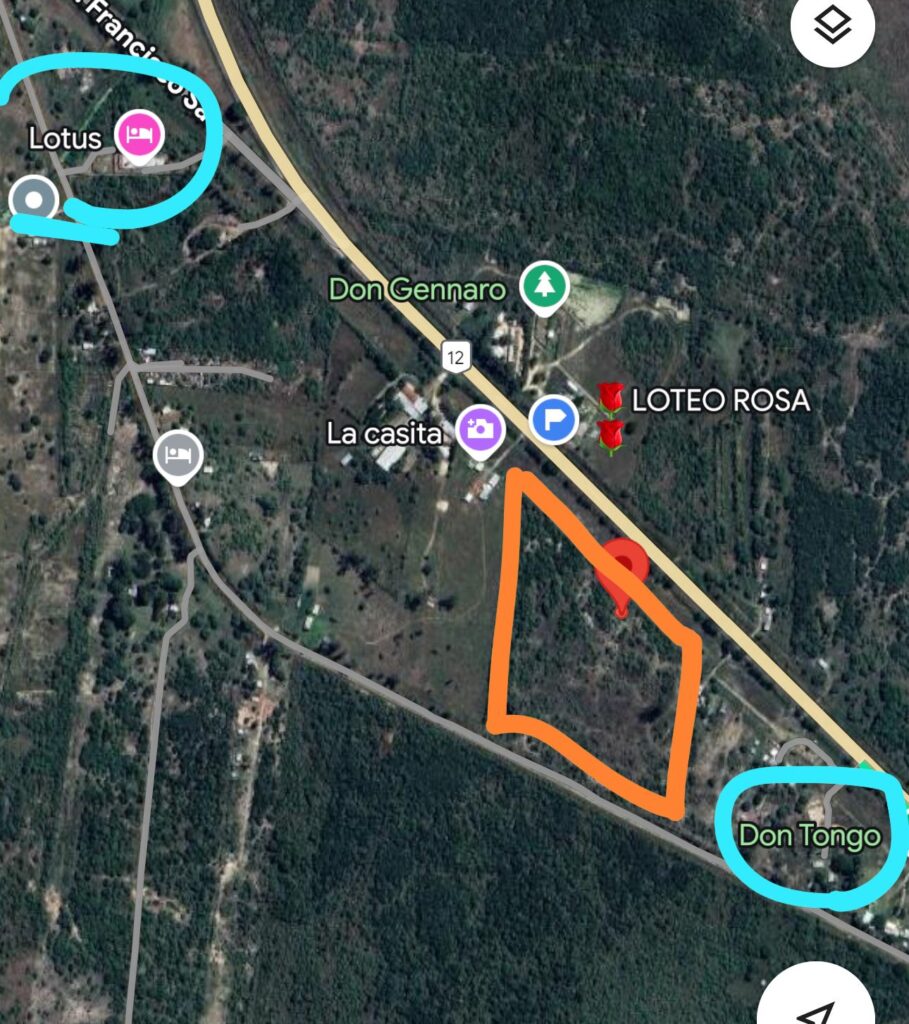Open the LOTEO ROSA place label
The height and width of the screenshot is (1024, 909).
[719, 401]
